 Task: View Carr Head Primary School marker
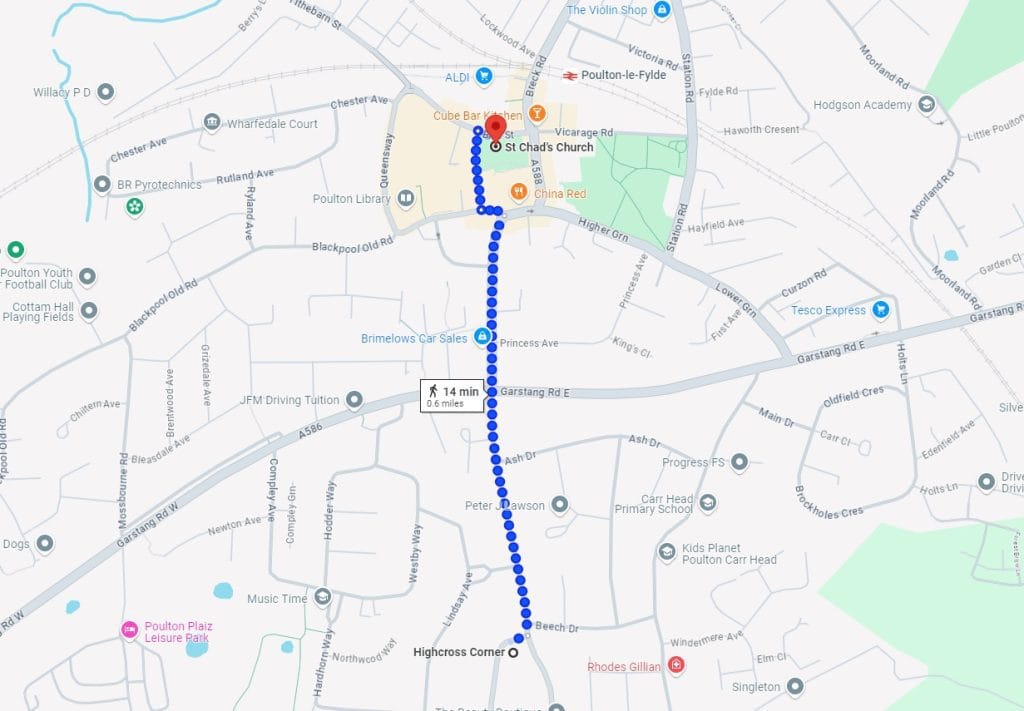pyautogui.click(x=708, y=502)
